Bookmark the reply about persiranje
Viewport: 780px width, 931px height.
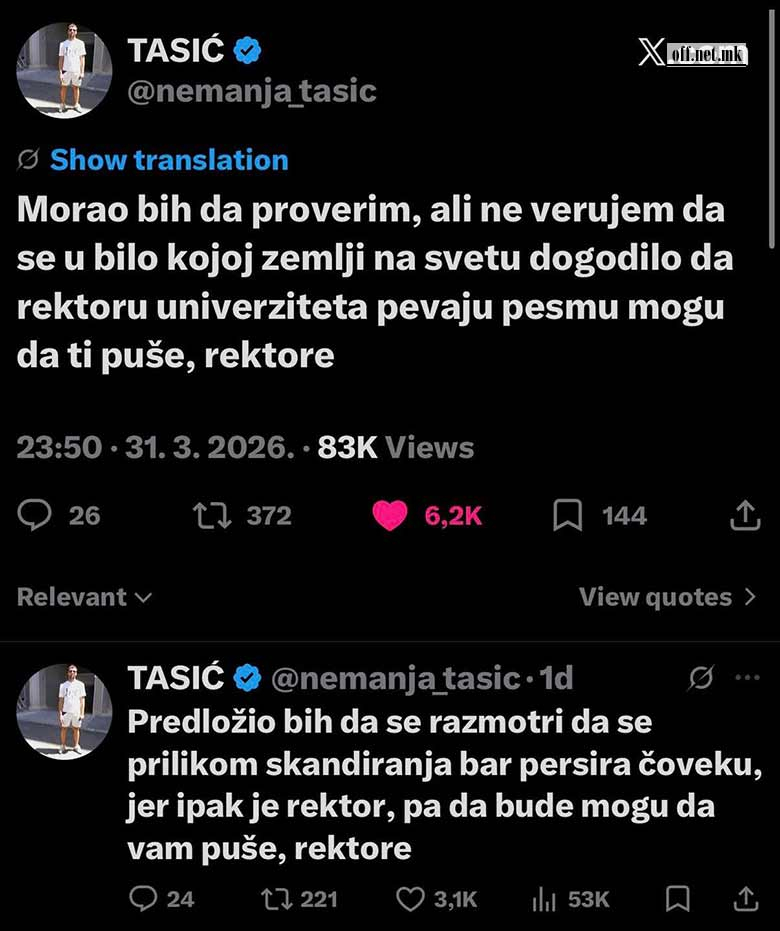[677, 899]
